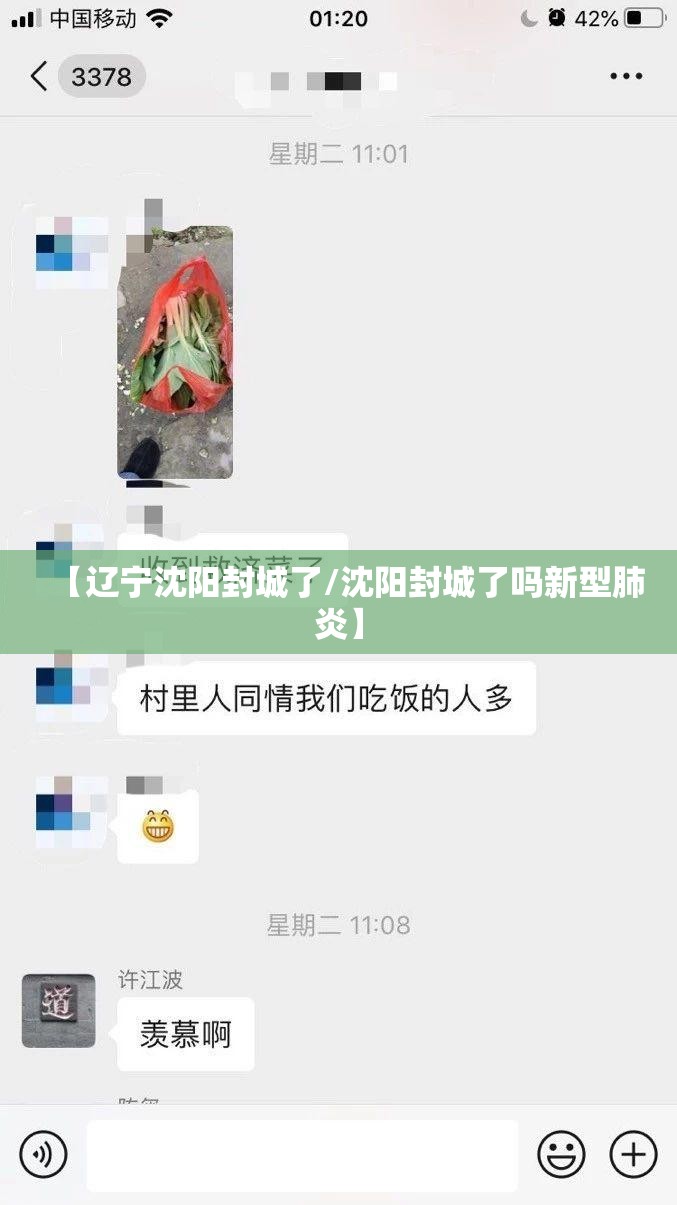The width and height of the screenshot is (677, 1205).
Task: Open the emoji sticker panel
Action: point(561,1155)
